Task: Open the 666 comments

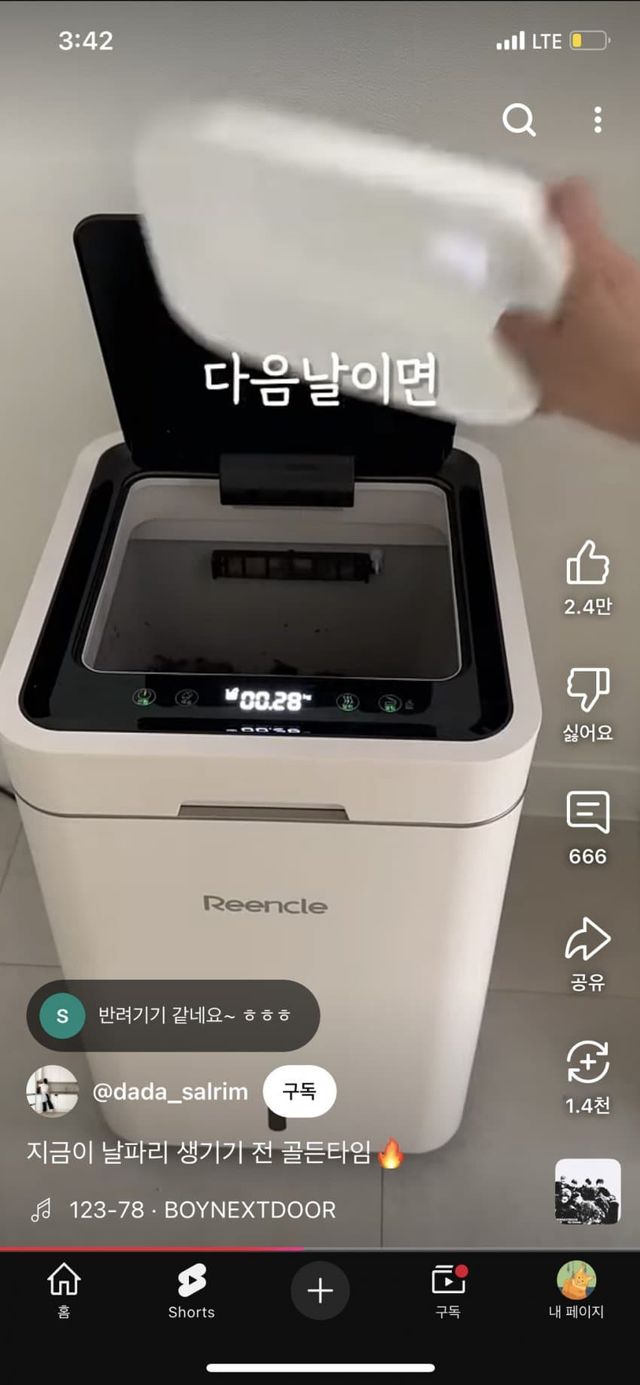Action: coord(587,813)
